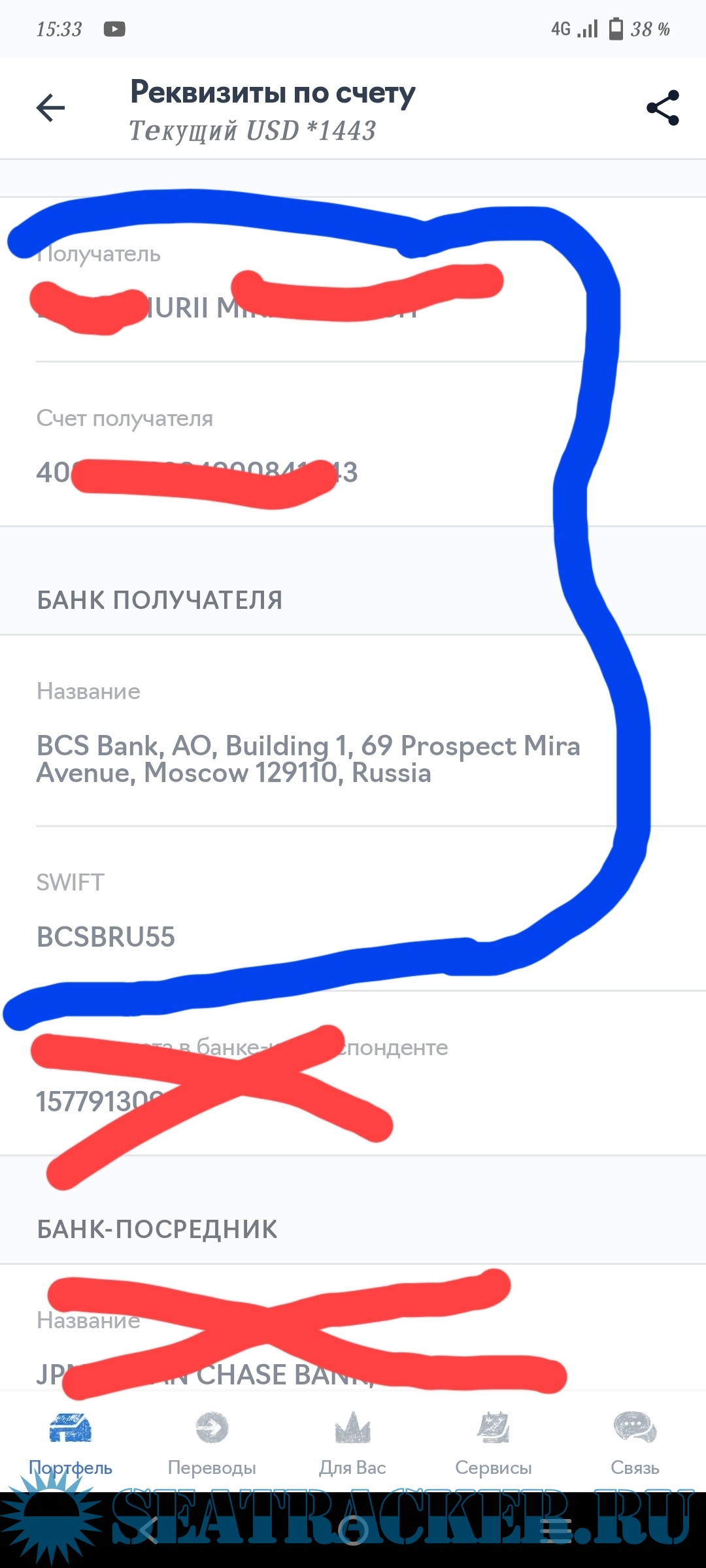Share the account requisites
Image resolution: width=706 pixels, height=1568 pixels.
pos(662,108)
